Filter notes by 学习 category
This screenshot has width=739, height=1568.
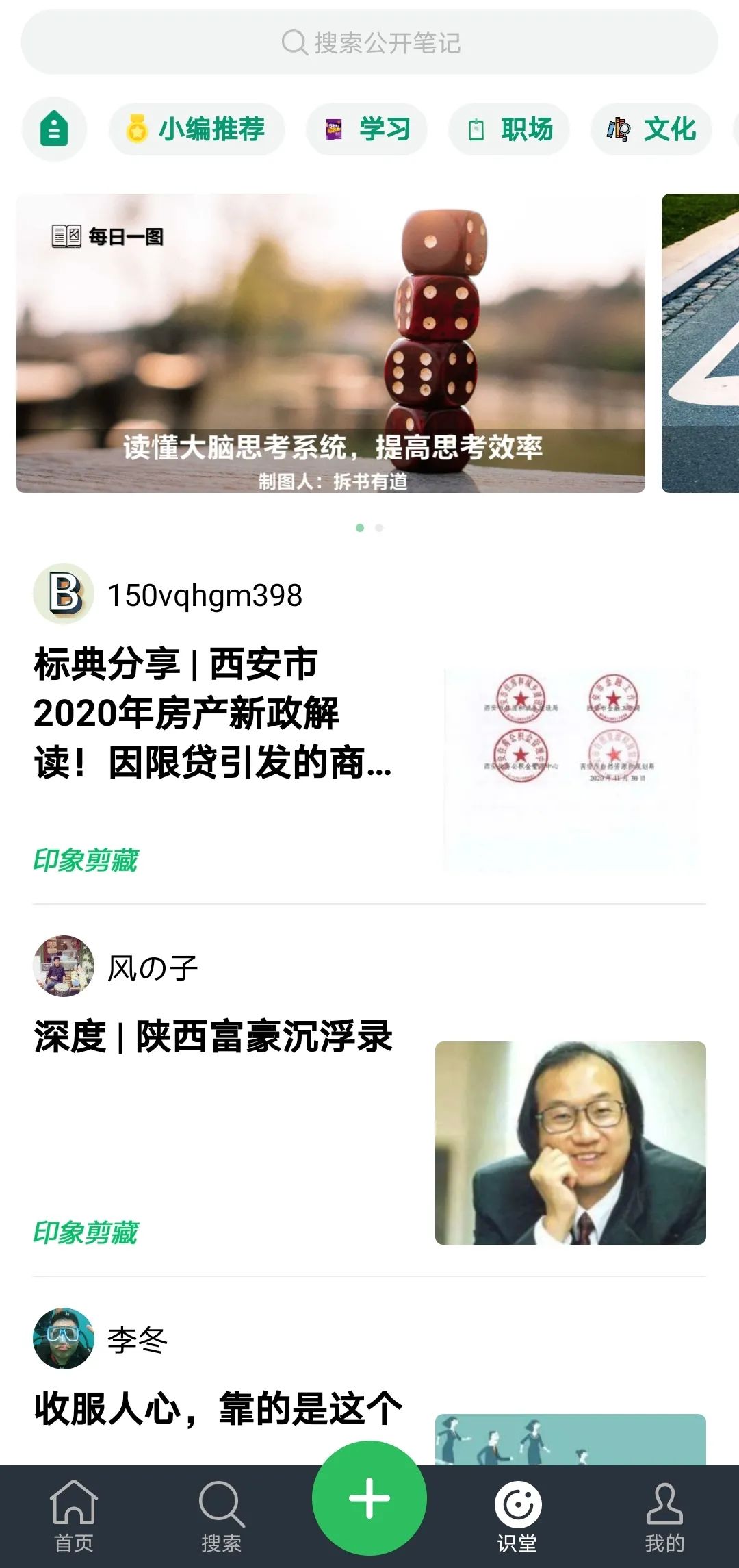pyautogui.click(x=367, y=129)
